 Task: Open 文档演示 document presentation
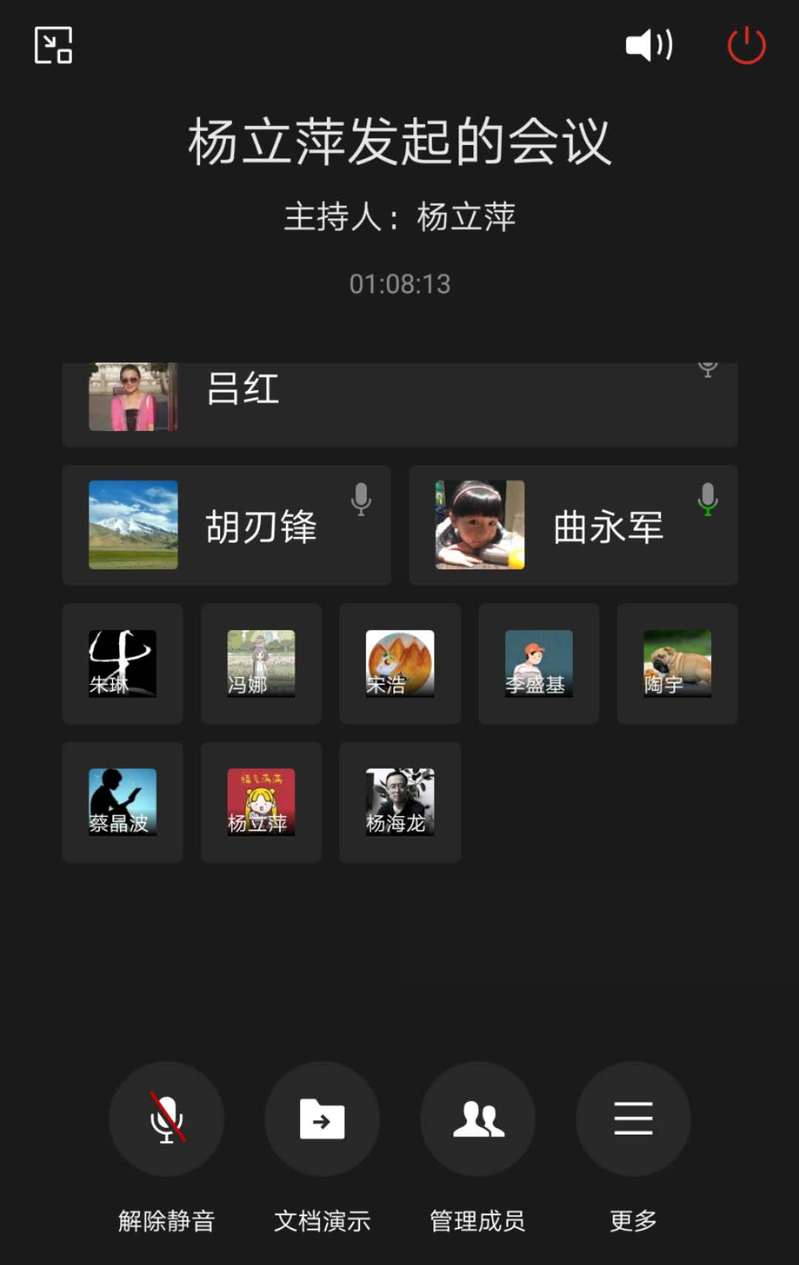point(322,1118)
